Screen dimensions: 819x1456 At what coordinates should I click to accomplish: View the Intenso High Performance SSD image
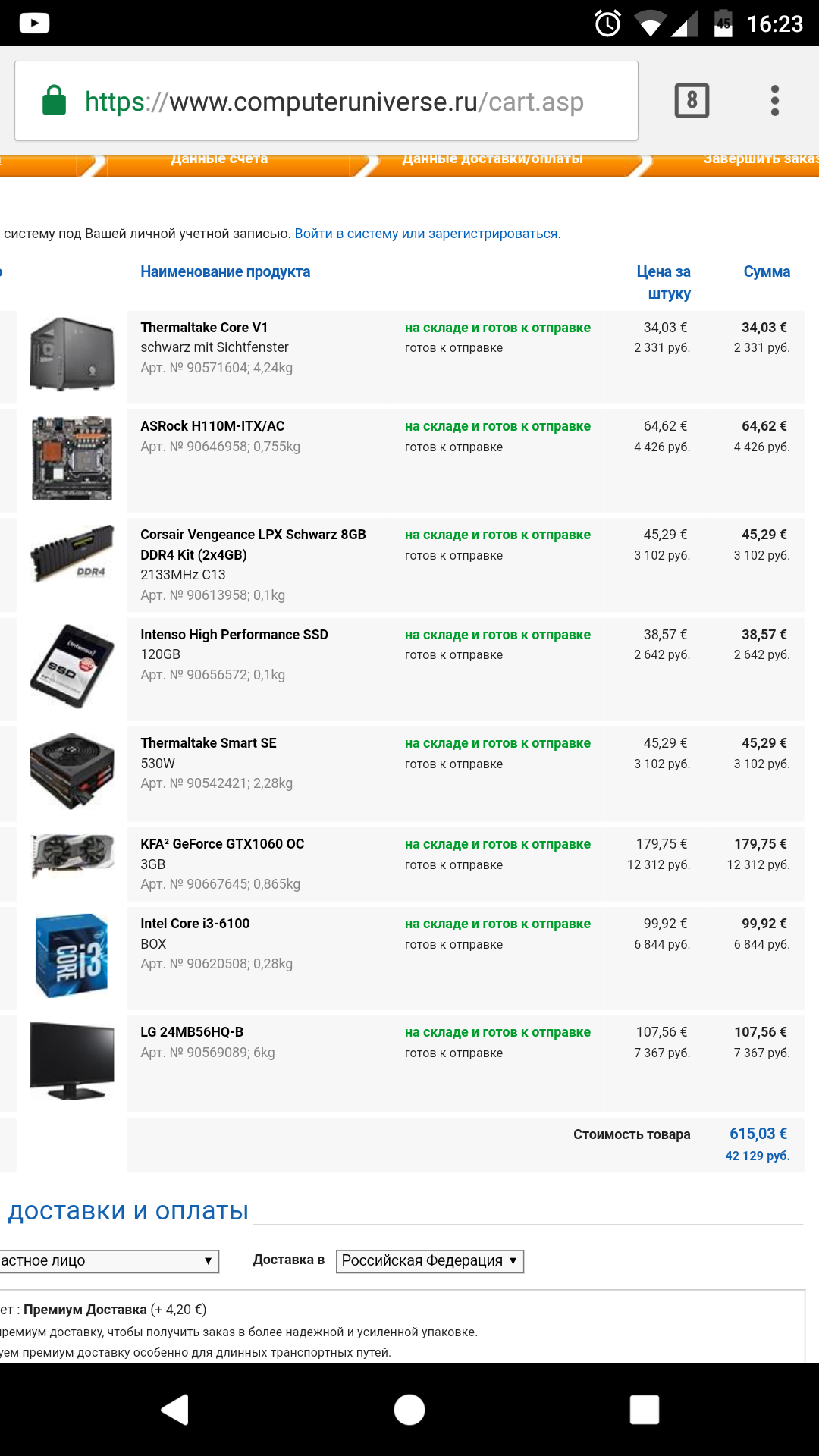click(x=72, y=666)
